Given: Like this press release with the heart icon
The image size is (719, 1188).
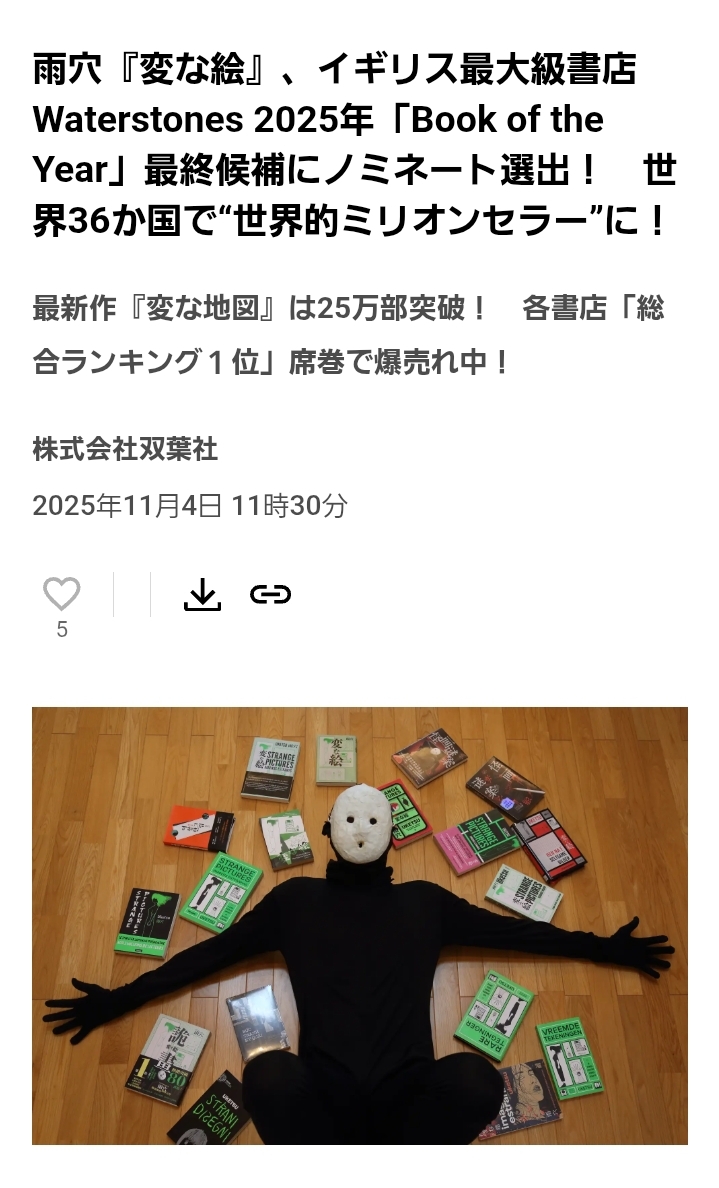Looking at the screenshot, I should [x=61, y=594].
